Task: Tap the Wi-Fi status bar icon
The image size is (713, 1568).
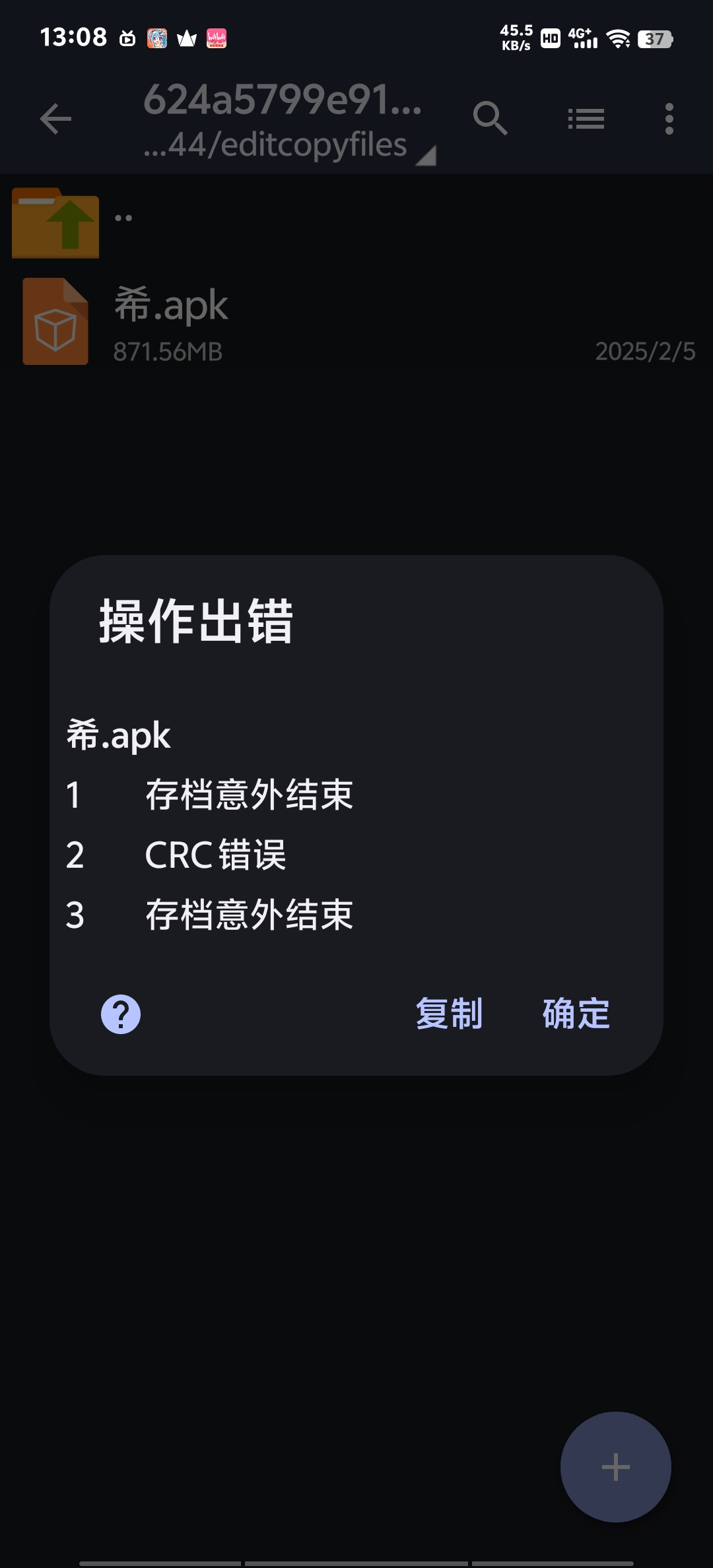Action: pyautogui.click(x=618, y=38)
